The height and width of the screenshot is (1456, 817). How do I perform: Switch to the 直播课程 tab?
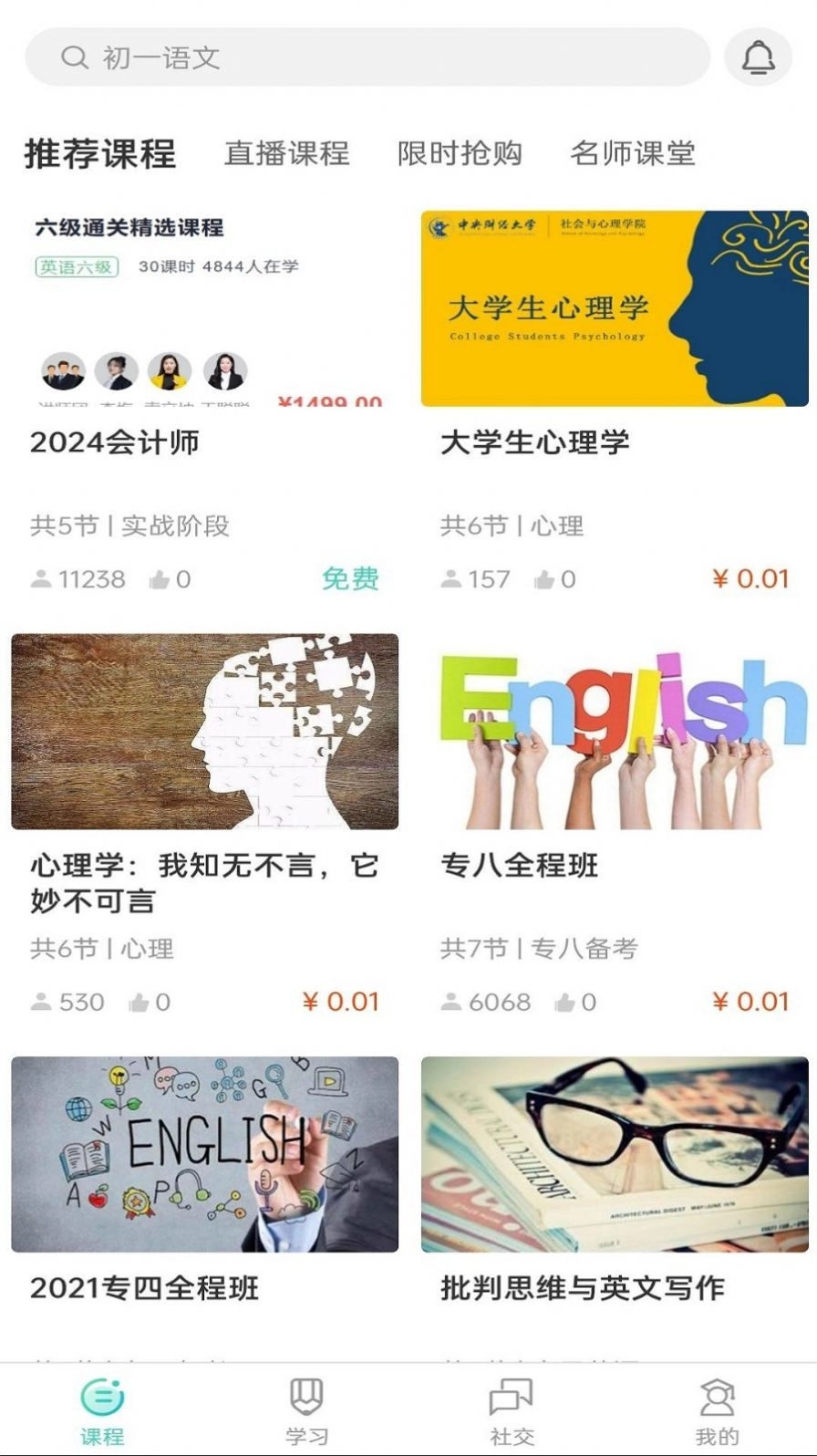pos(287,154)
